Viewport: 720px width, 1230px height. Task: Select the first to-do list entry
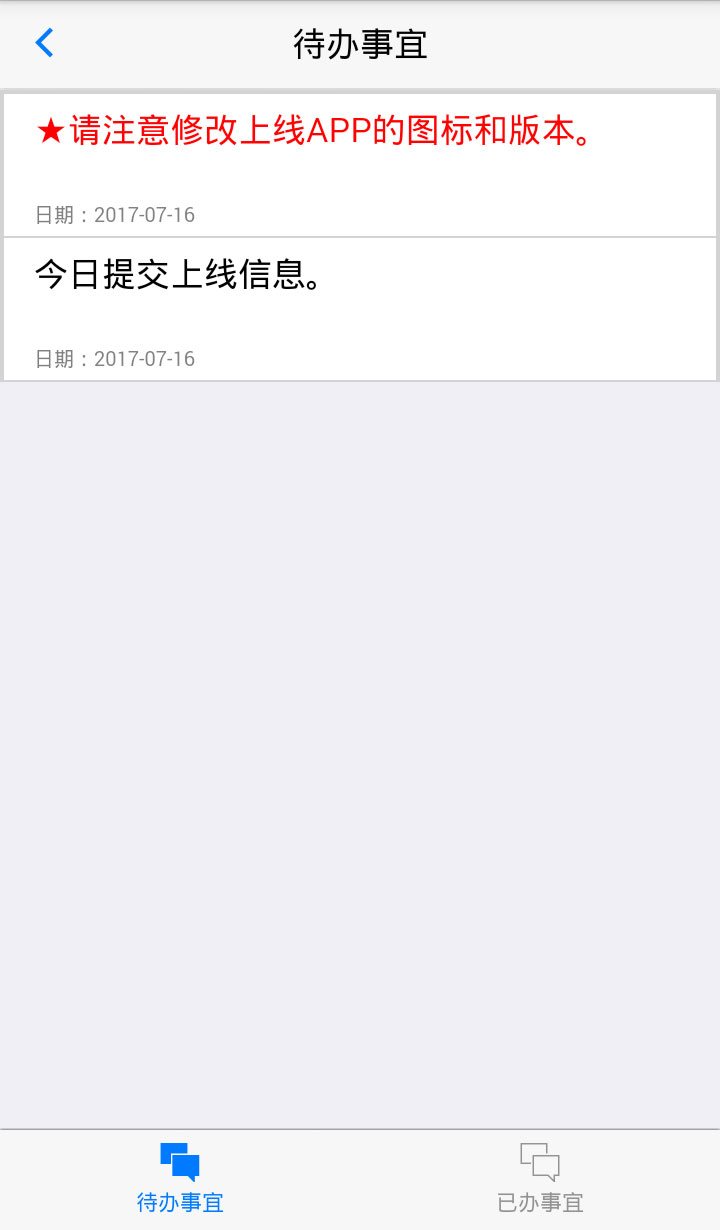[360, 165]
